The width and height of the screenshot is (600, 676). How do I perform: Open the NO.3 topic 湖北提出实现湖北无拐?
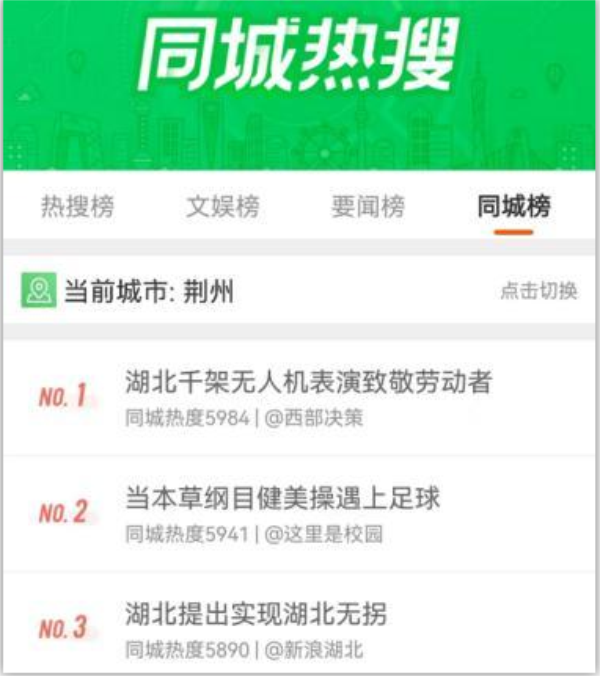(x=256, y=613)
